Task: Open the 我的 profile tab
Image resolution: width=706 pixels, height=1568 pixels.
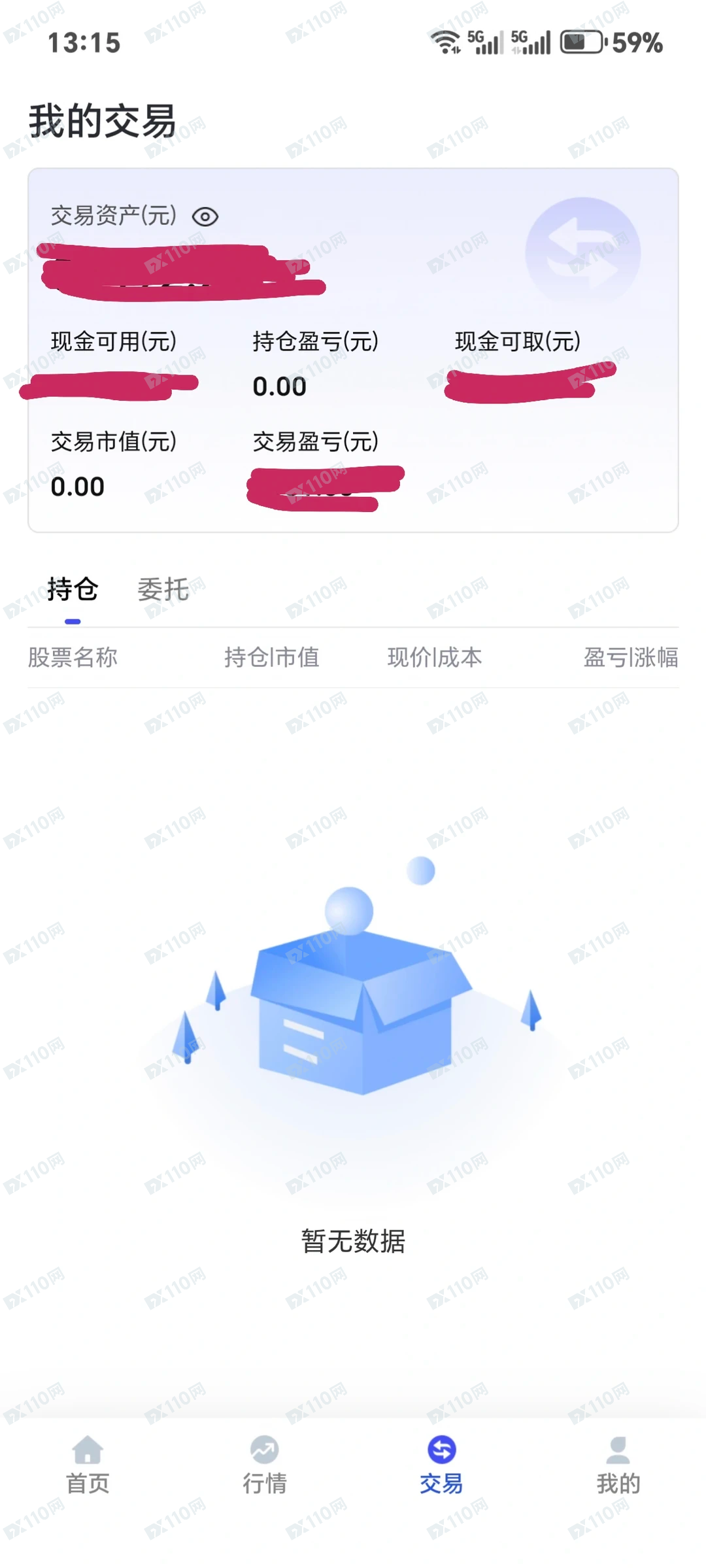Action: (618, 1465)
